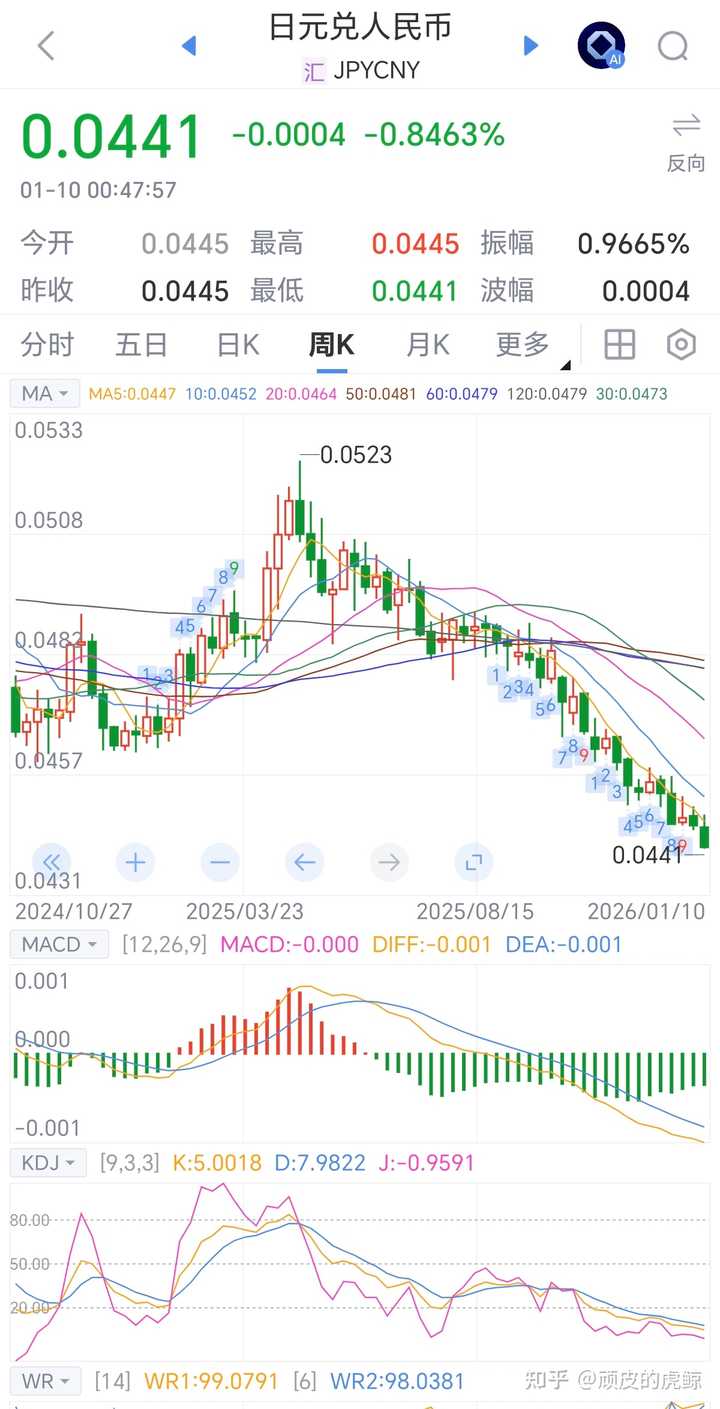Viewport: 720px width, 1409px height.
Task: Switch to the 五日 chart tab
Action: [141, 345]
